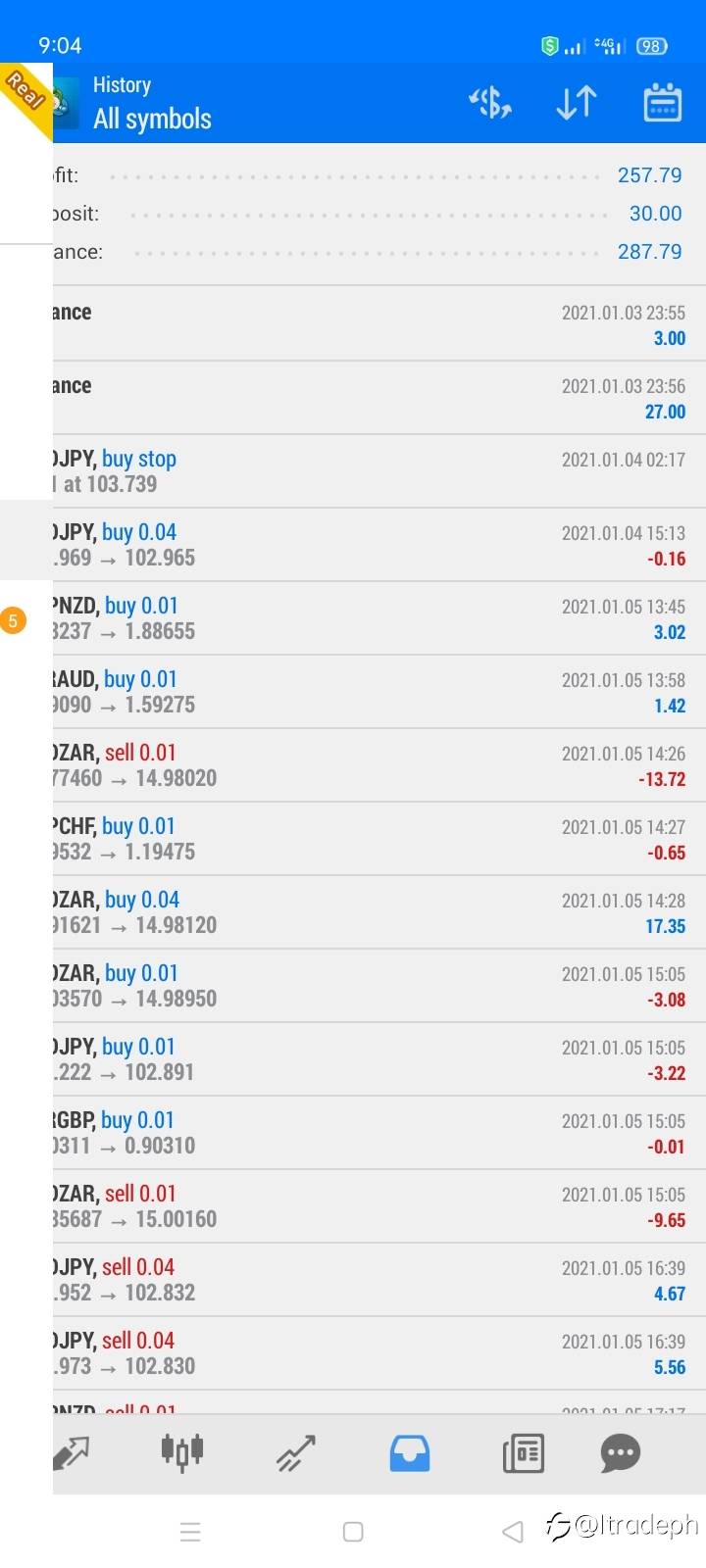
Task: Select the History inbox tab
Action: [x=410, y=1452]
